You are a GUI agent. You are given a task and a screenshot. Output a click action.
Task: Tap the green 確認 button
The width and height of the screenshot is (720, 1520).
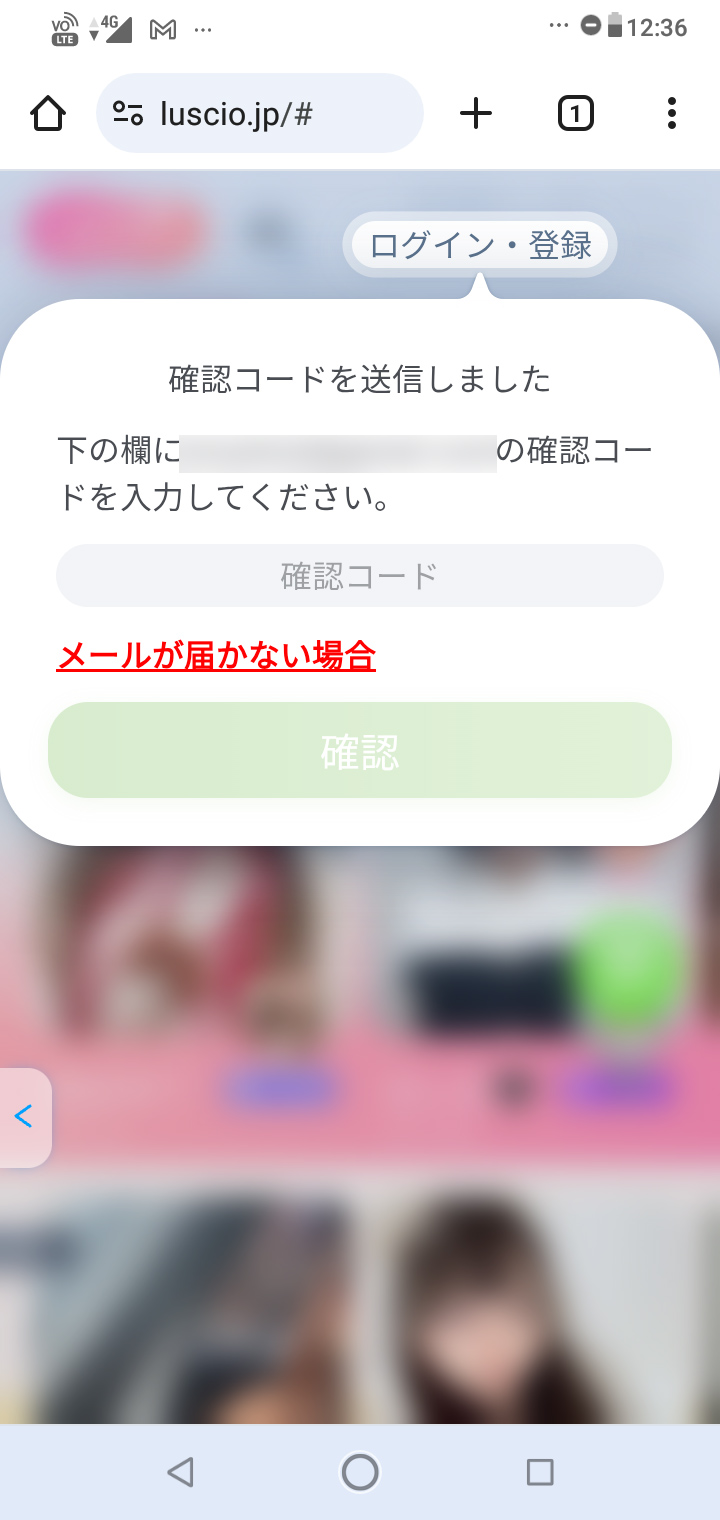[x=360, y=751]
